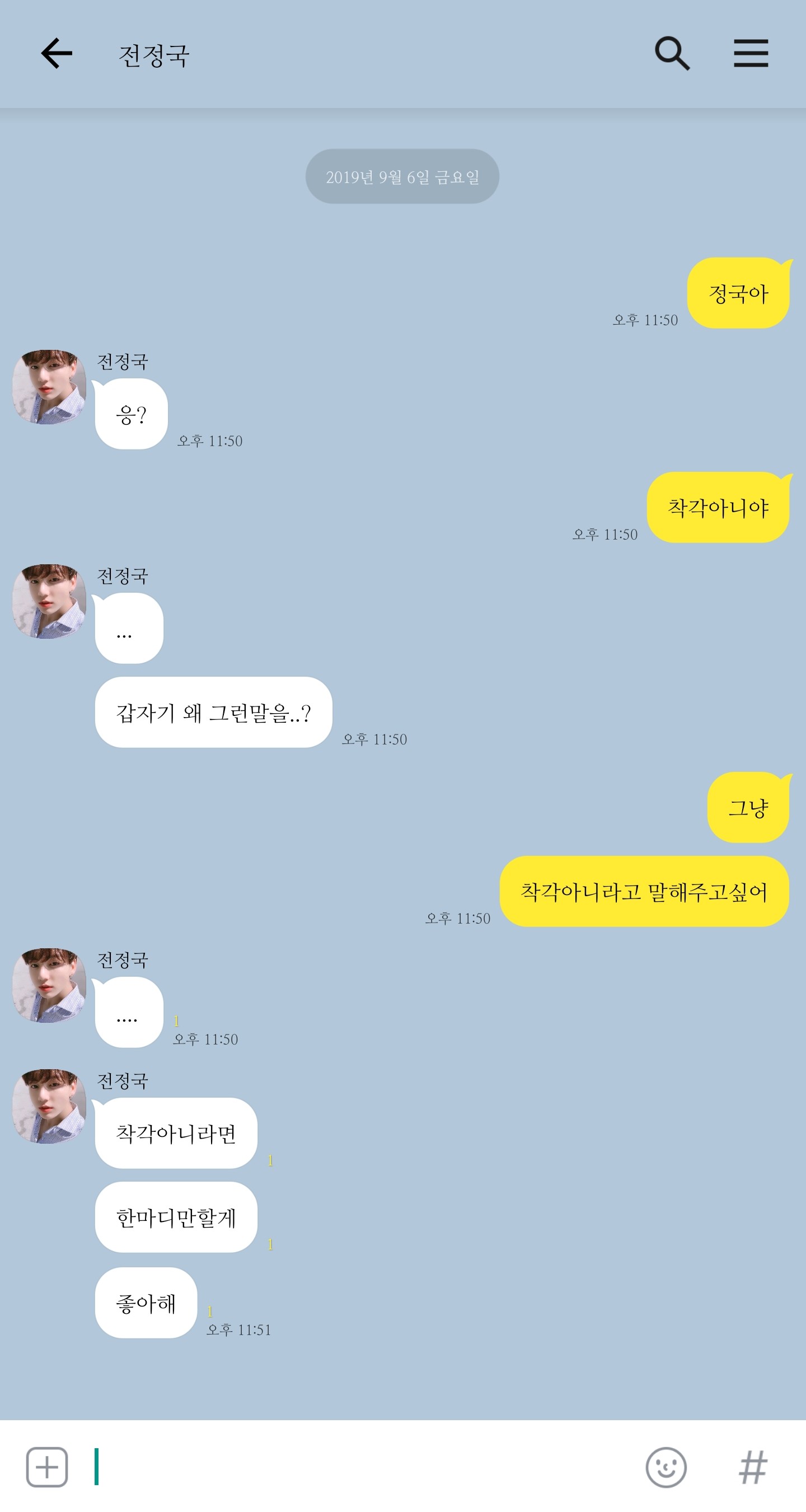The image size is (806, 1512).
Task: Open 전정국's profile picture beside '응?'
Action: [x=49, y=387]
